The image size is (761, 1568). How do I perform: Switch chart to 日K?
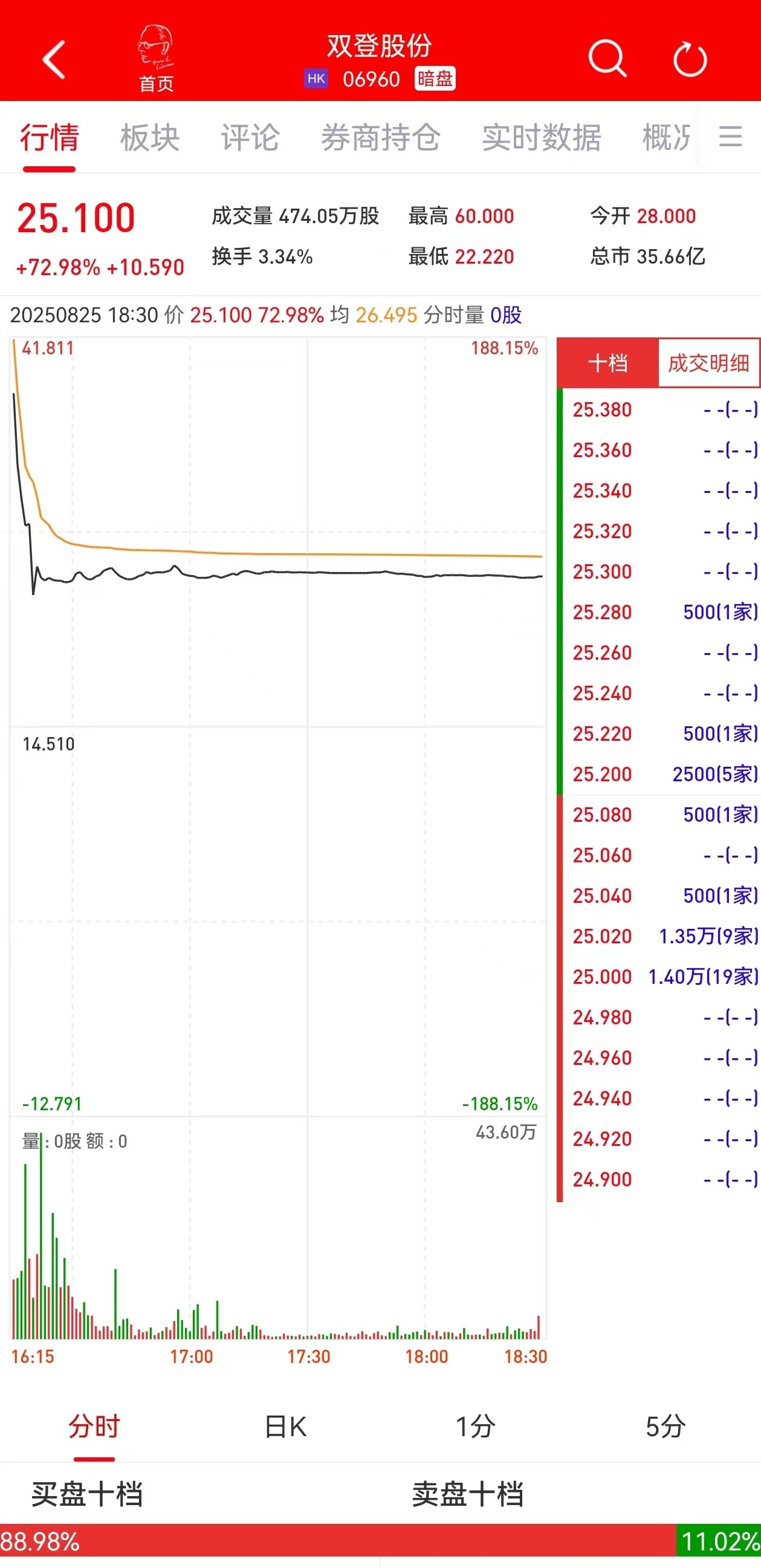(x=285, y=1426)
